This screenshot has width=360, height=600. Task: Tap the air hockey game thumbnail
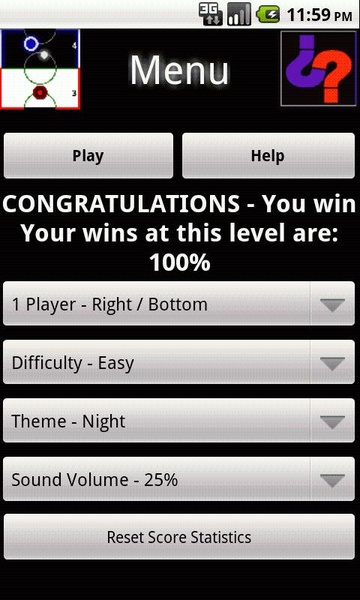tap(40, 69)
